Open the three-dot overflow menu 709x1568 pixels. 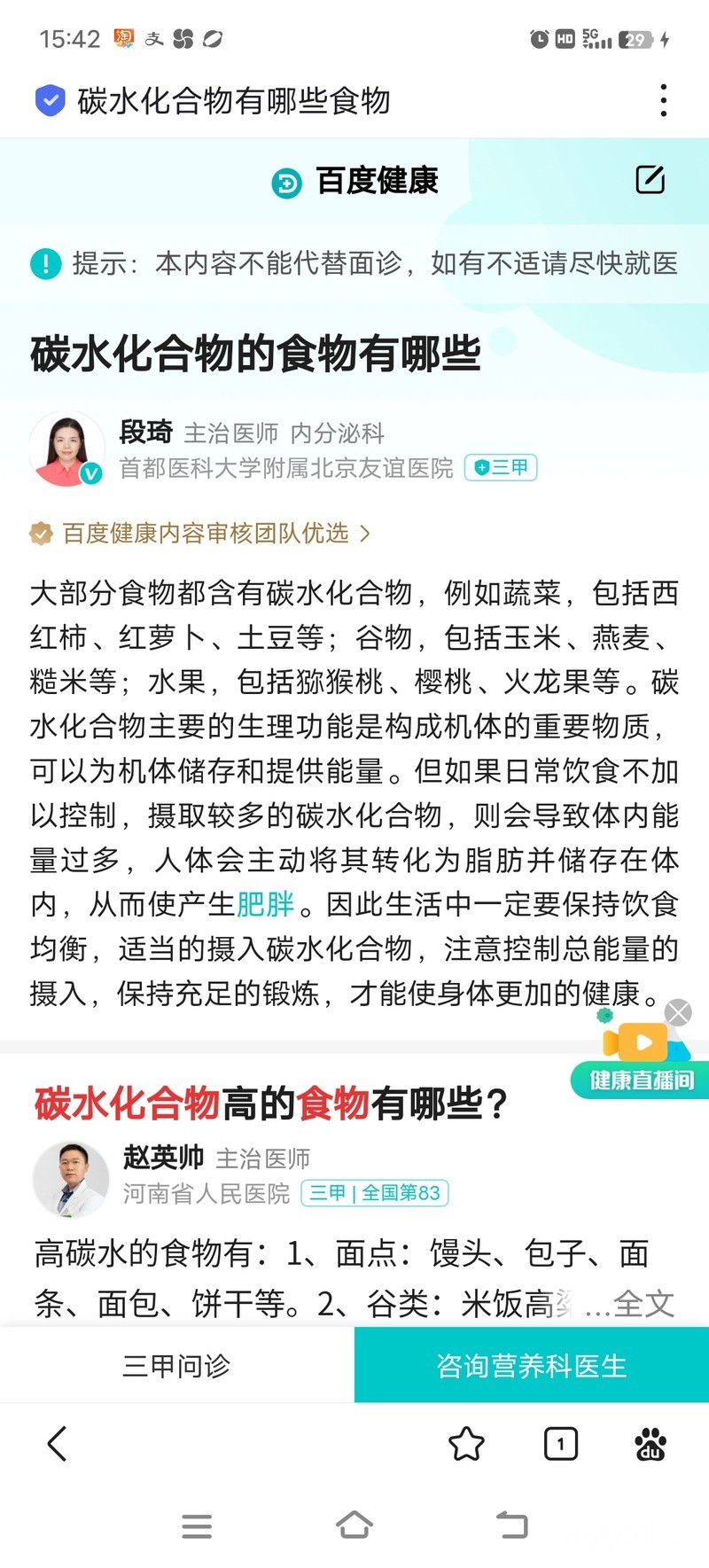(663, 100)
